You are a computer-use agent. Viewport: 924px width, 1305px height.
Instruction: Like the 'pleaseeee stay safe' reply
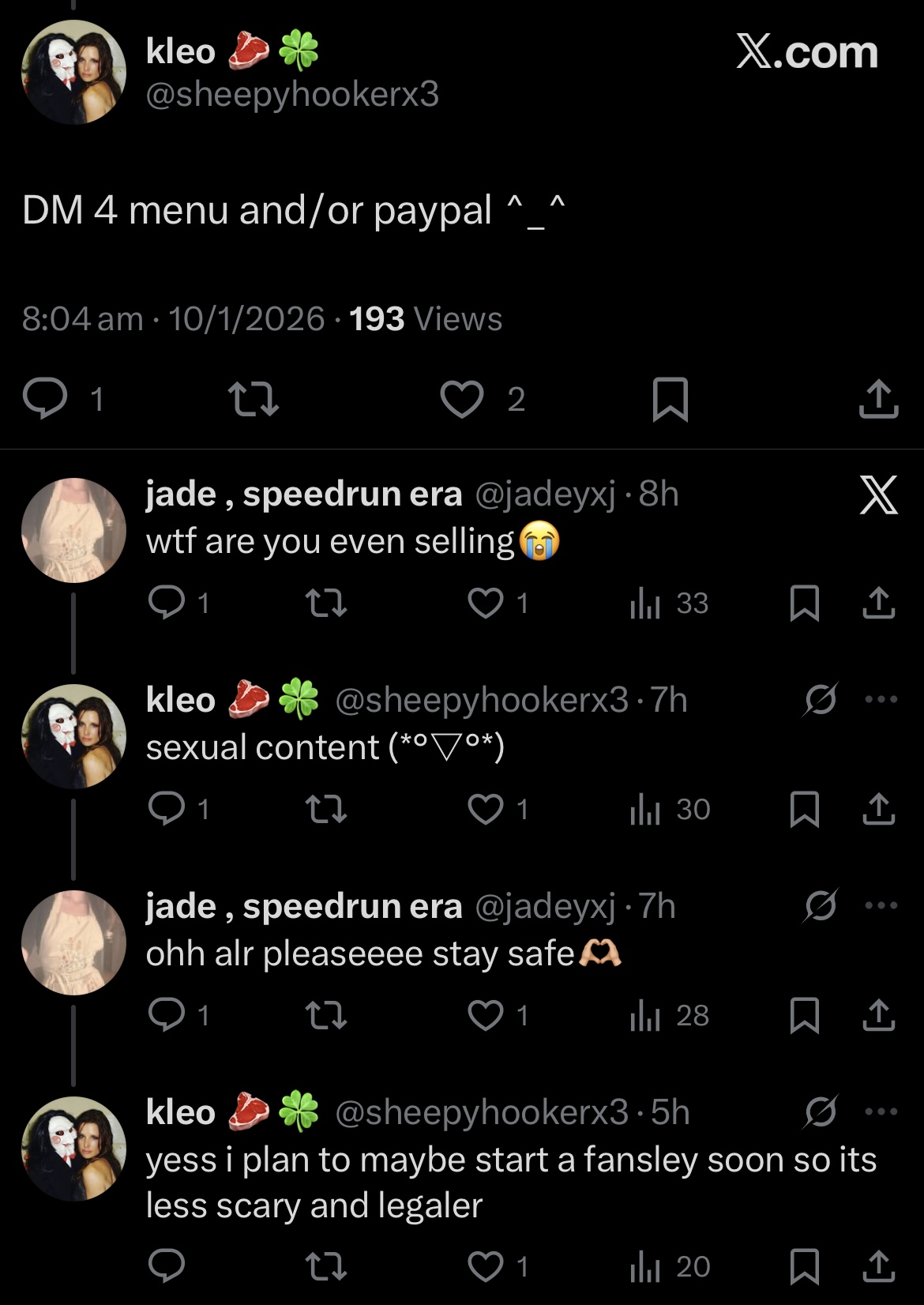click(486, 1016)
